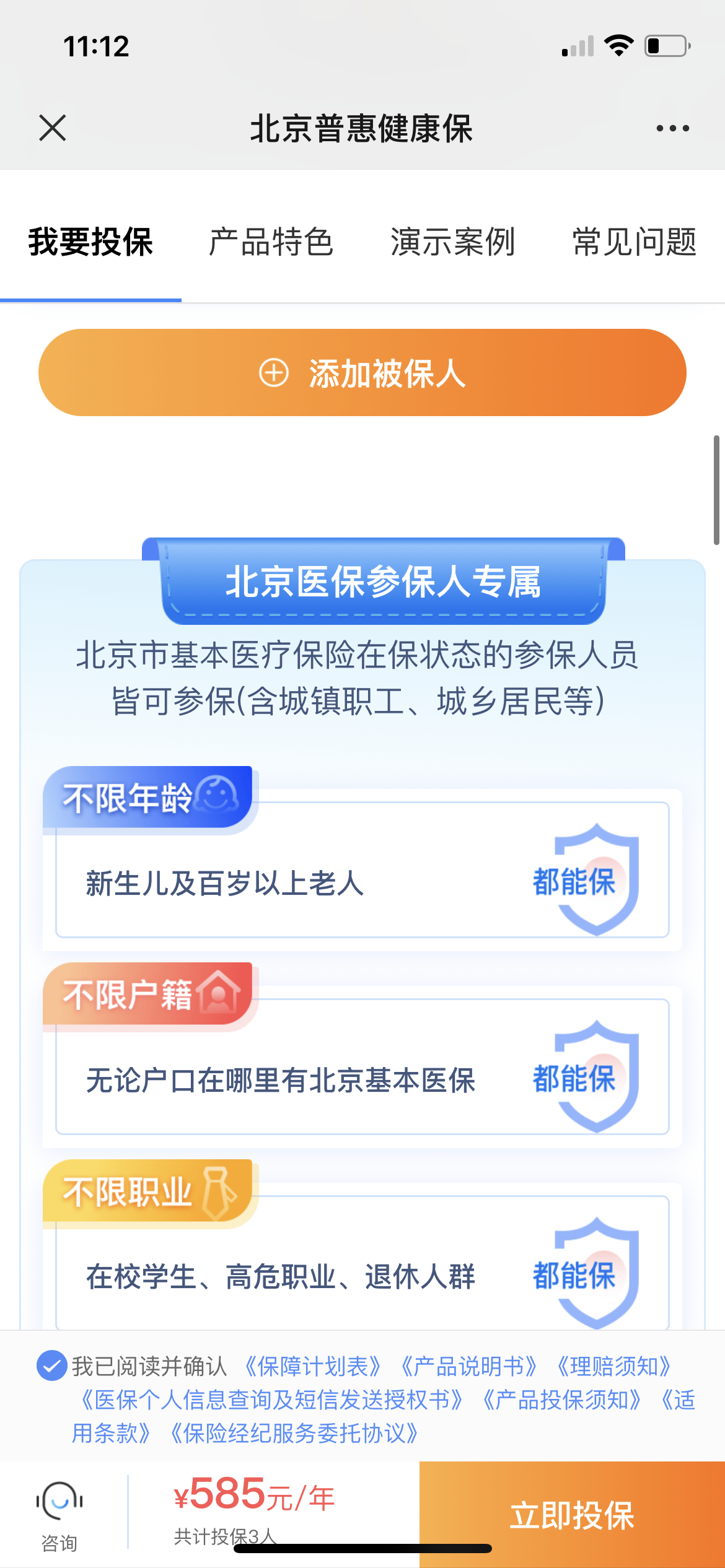Open the three-dot more menu

click(672, 128)
